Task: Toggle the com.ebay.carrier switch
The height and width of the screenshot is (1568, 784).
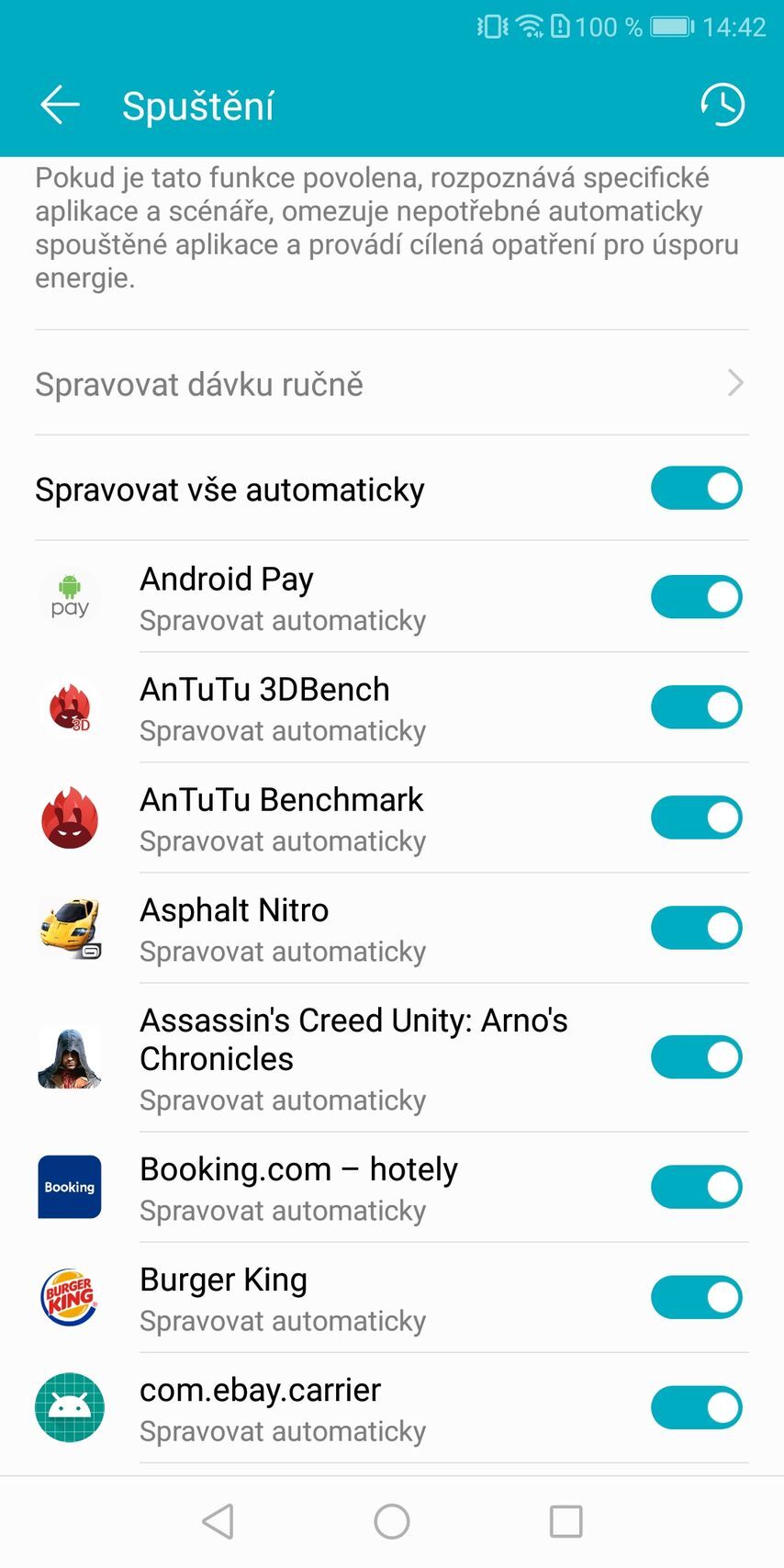Action: 696,1407
